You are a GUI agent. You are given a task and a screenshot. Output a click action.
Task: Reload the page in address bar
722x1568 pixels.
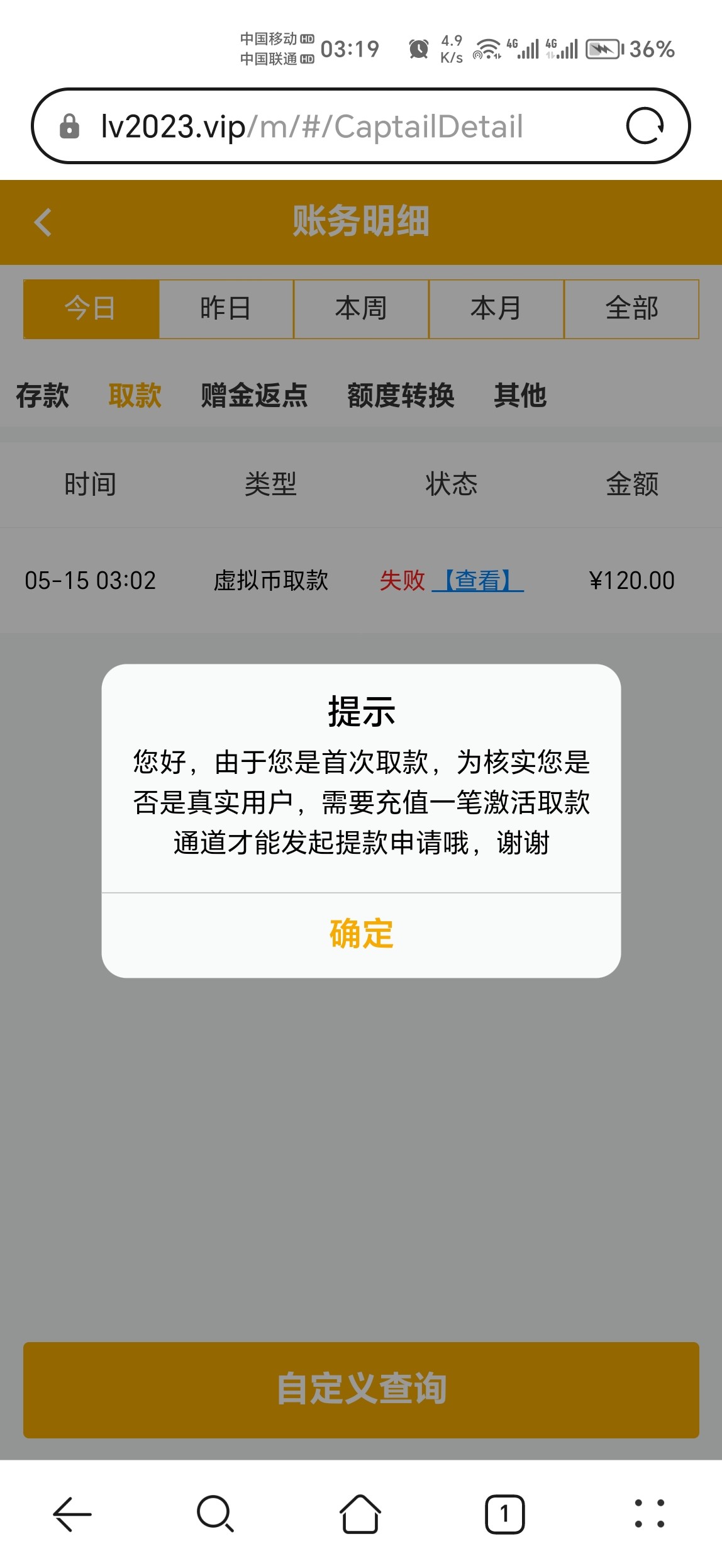pos(645,126)
